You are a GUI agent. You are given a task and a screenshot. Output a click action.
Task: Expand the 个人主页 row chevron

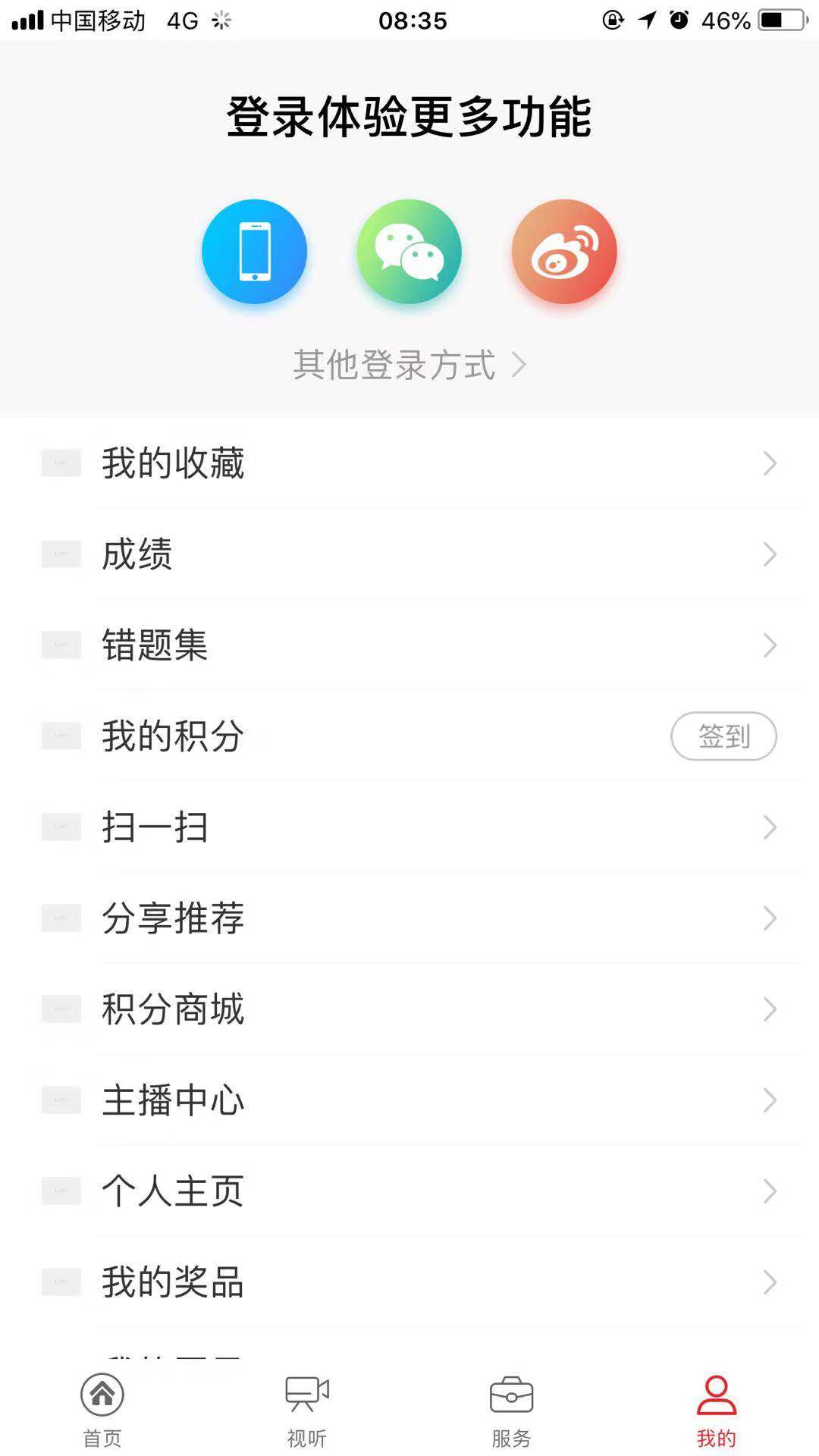pos(768,1191)
